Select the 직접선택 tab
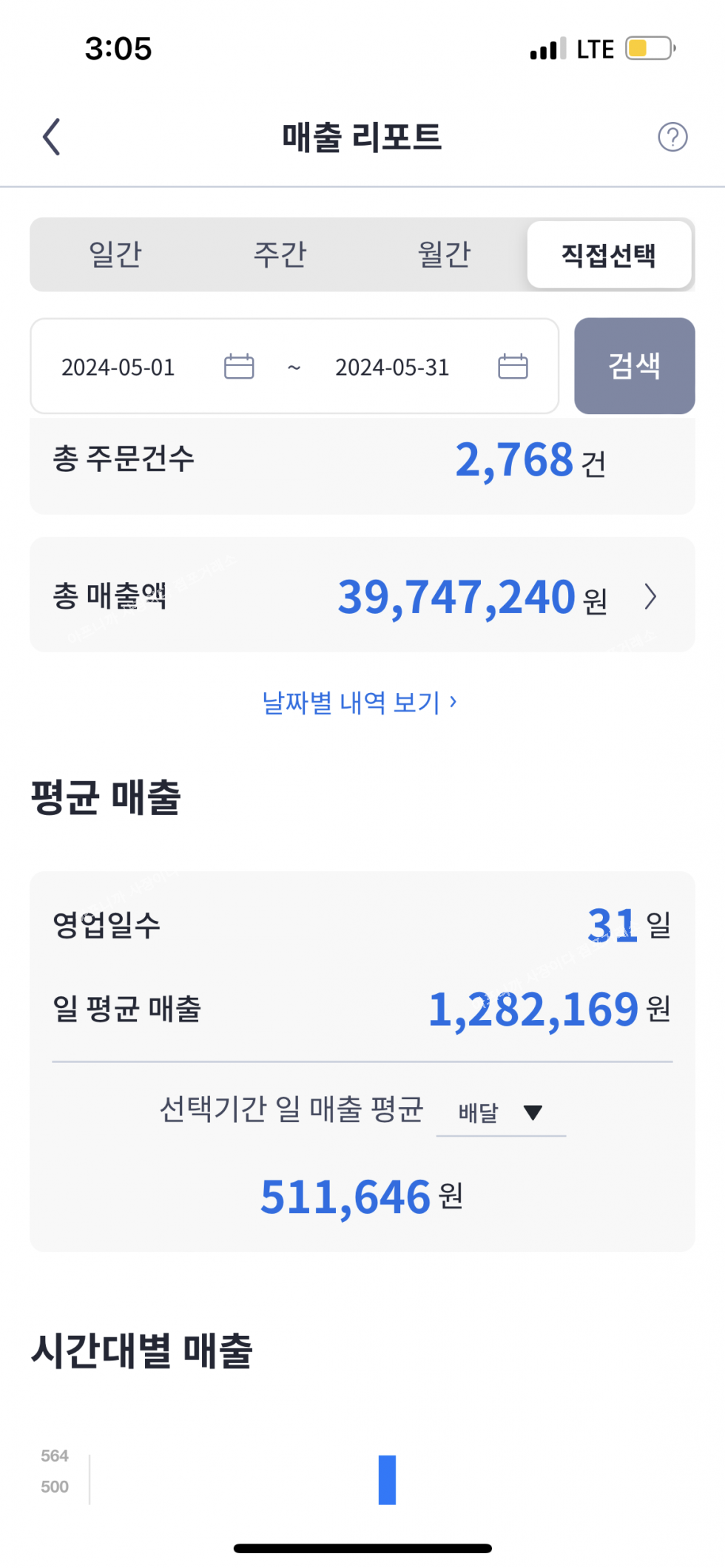Viewport: 725px width, 1568px height. coord(609,254)
